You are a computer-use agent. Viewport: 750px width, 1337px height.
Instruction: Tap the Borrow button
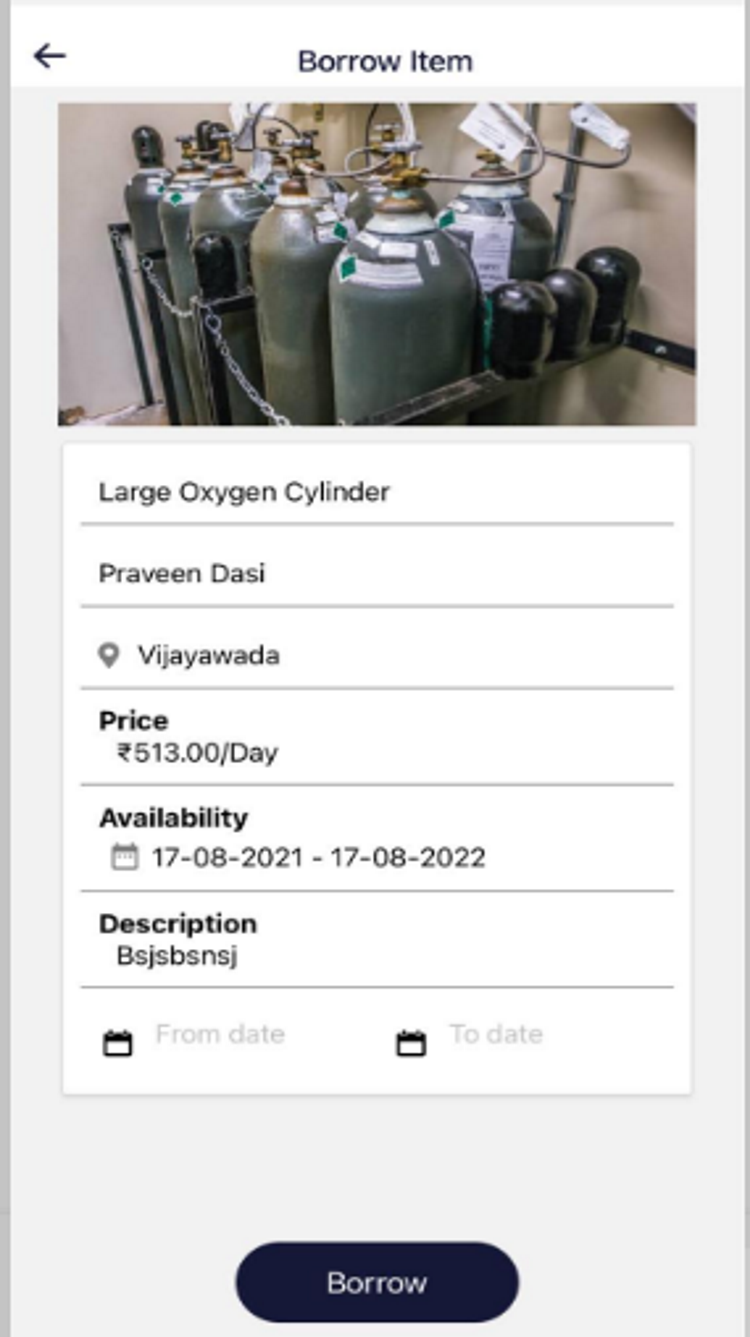377,1283
